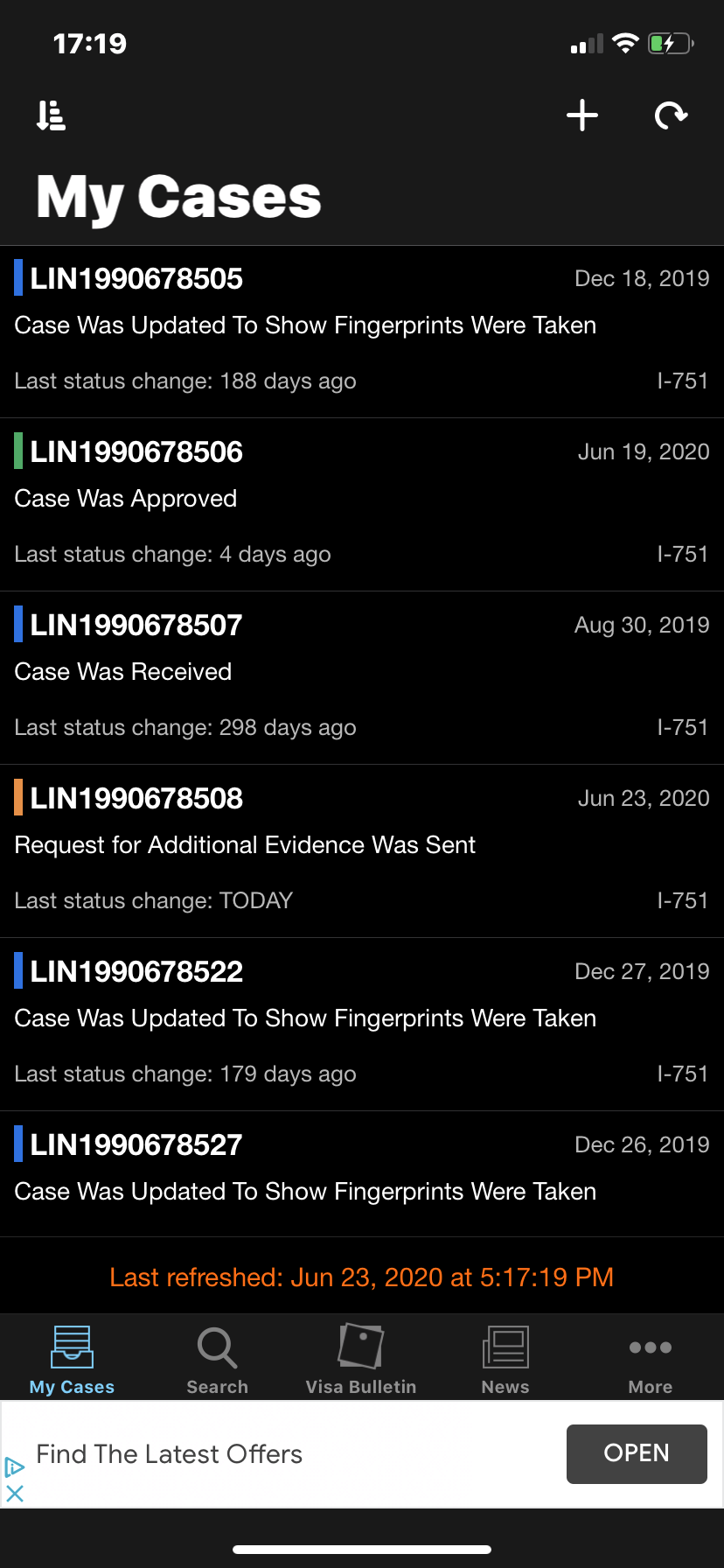The height and width of the screenshot is (1568, 724).
Task: View case LIN1990678507 details
Action: (x=362, y=678)
